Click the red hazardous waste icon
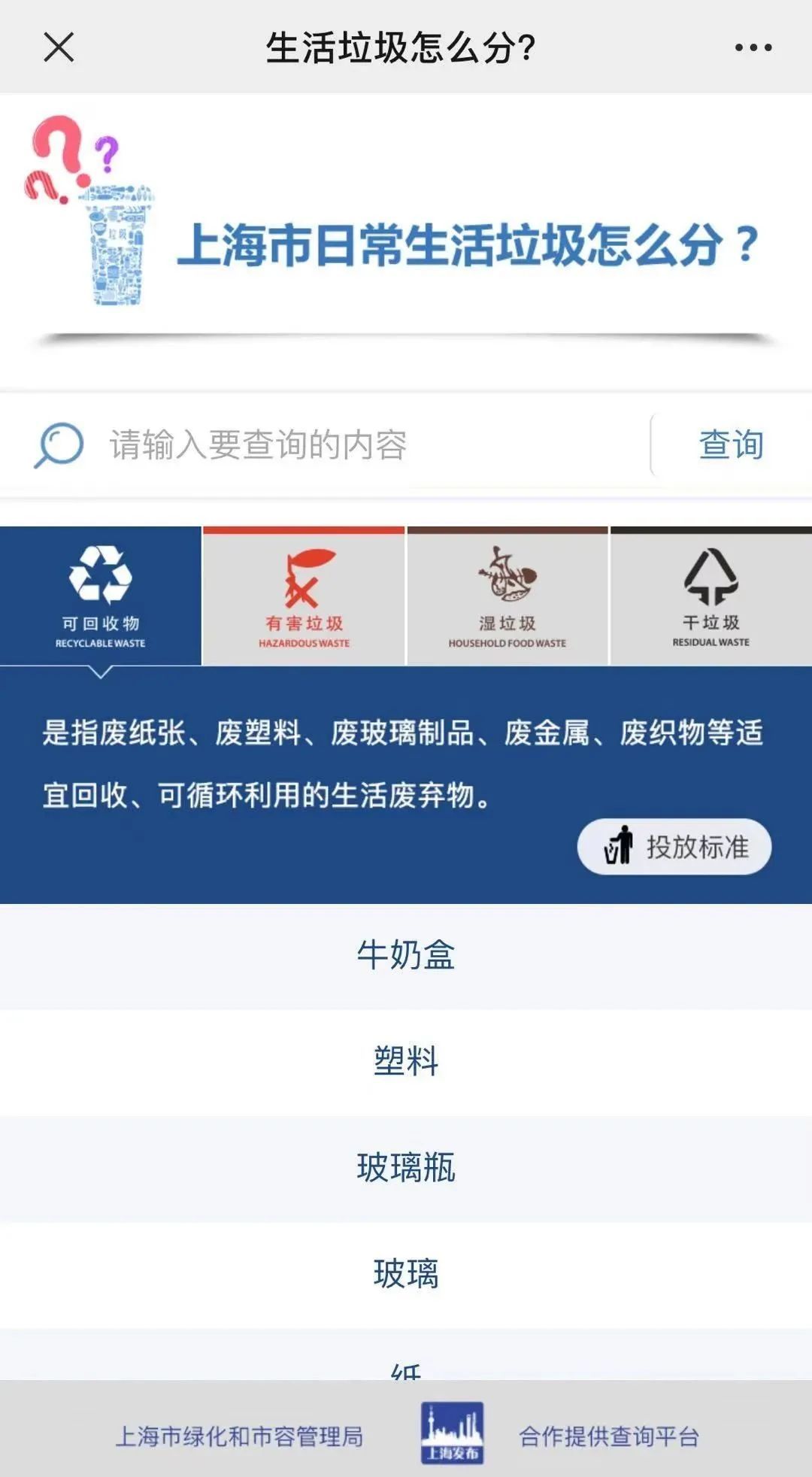Image resolution: width=812 pixels, height=1477 pixels. (x=302, y=579)
